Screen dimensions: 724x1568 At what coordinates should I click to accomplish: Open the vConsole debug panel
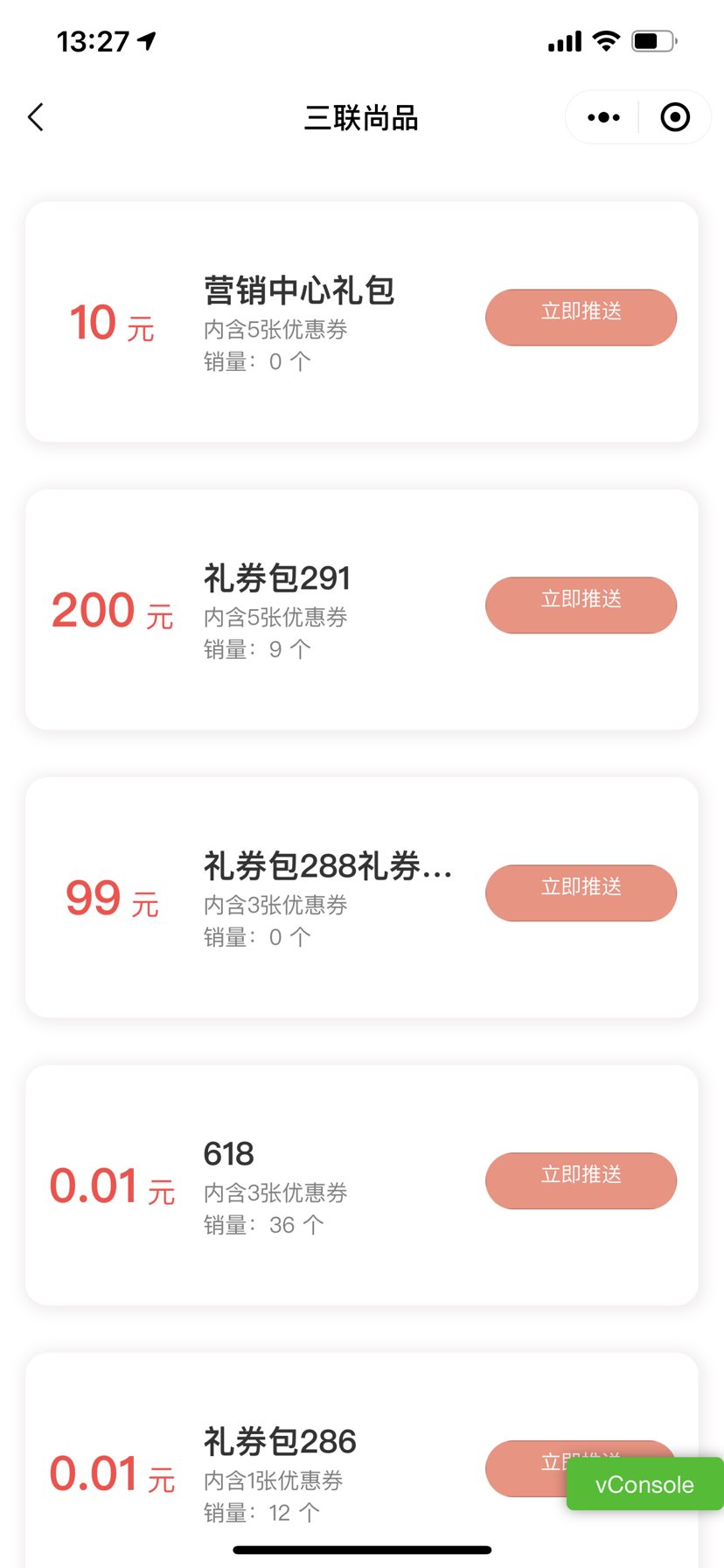tap(644, 1484)
